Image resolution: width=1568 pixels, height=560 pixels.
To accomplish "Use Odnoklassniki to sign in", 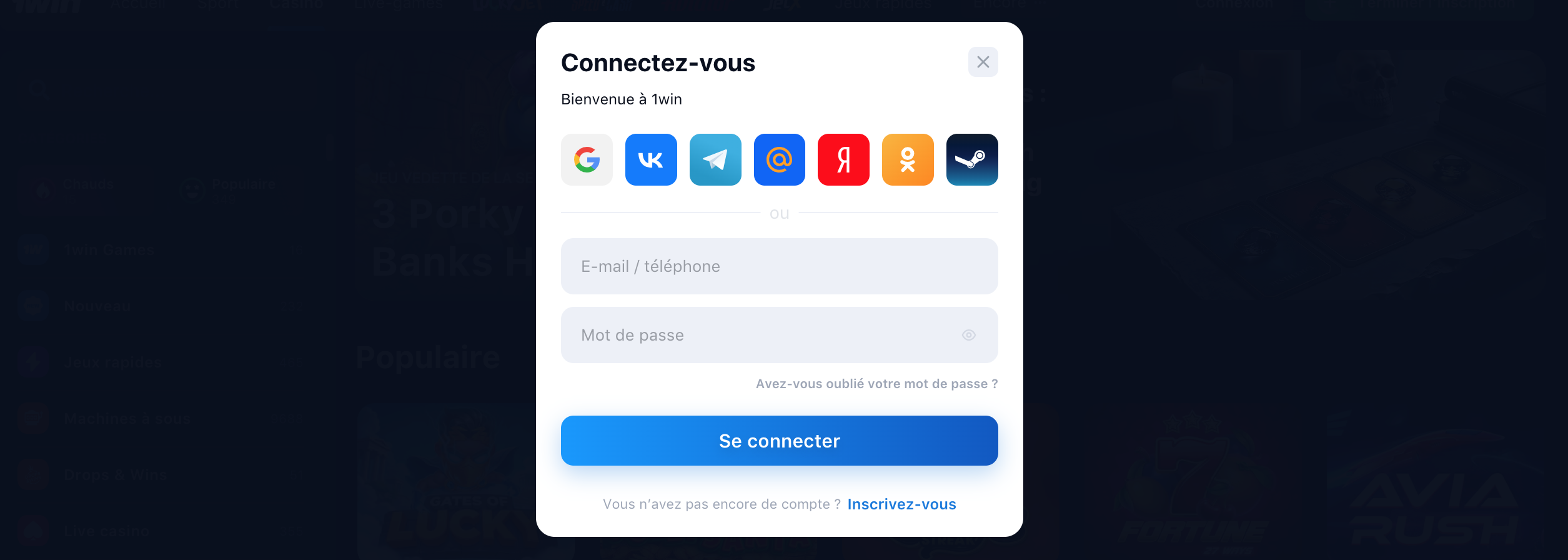I will point(908,160).
